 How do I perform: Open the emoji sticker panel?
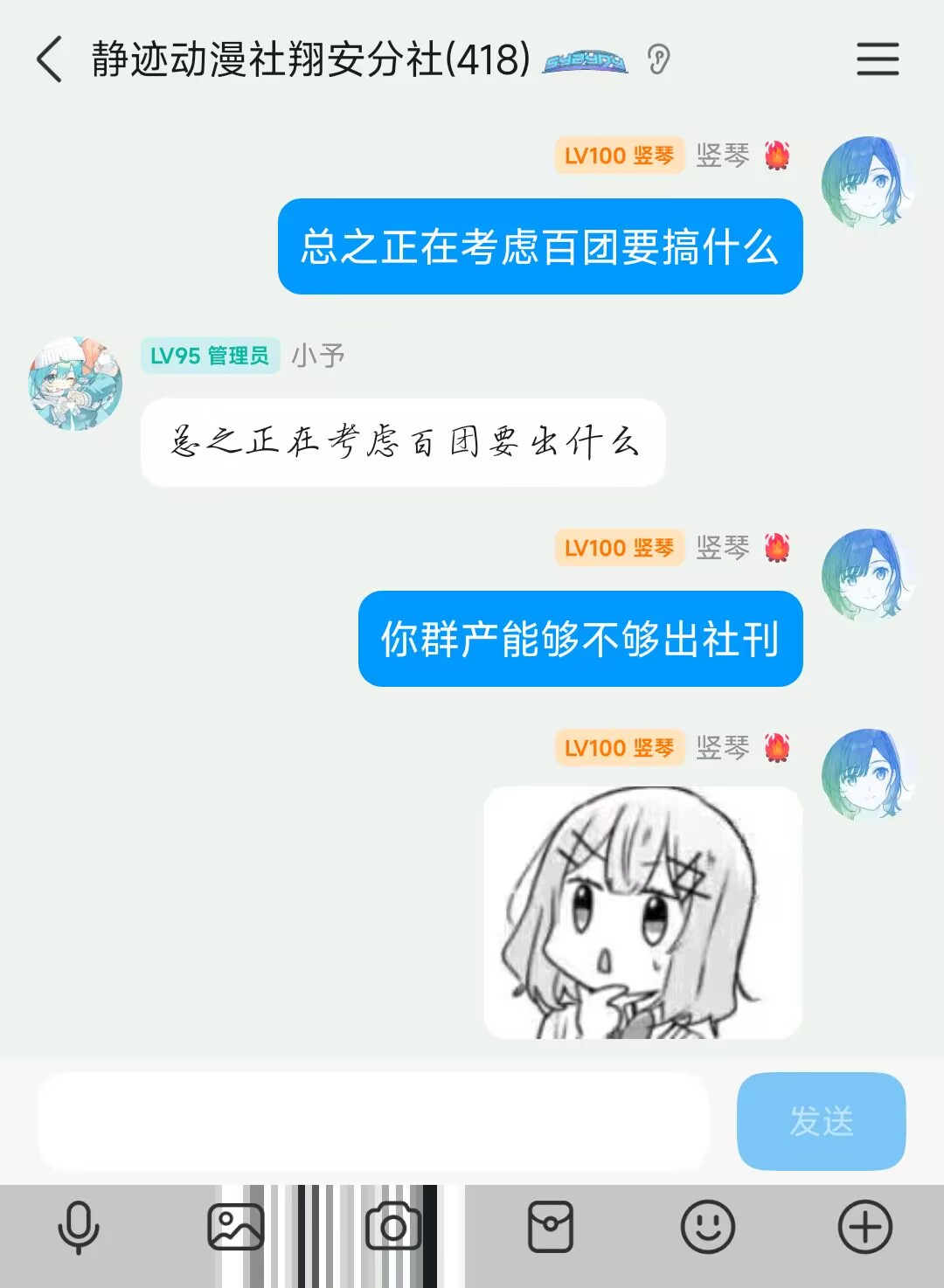(707, 1228)
